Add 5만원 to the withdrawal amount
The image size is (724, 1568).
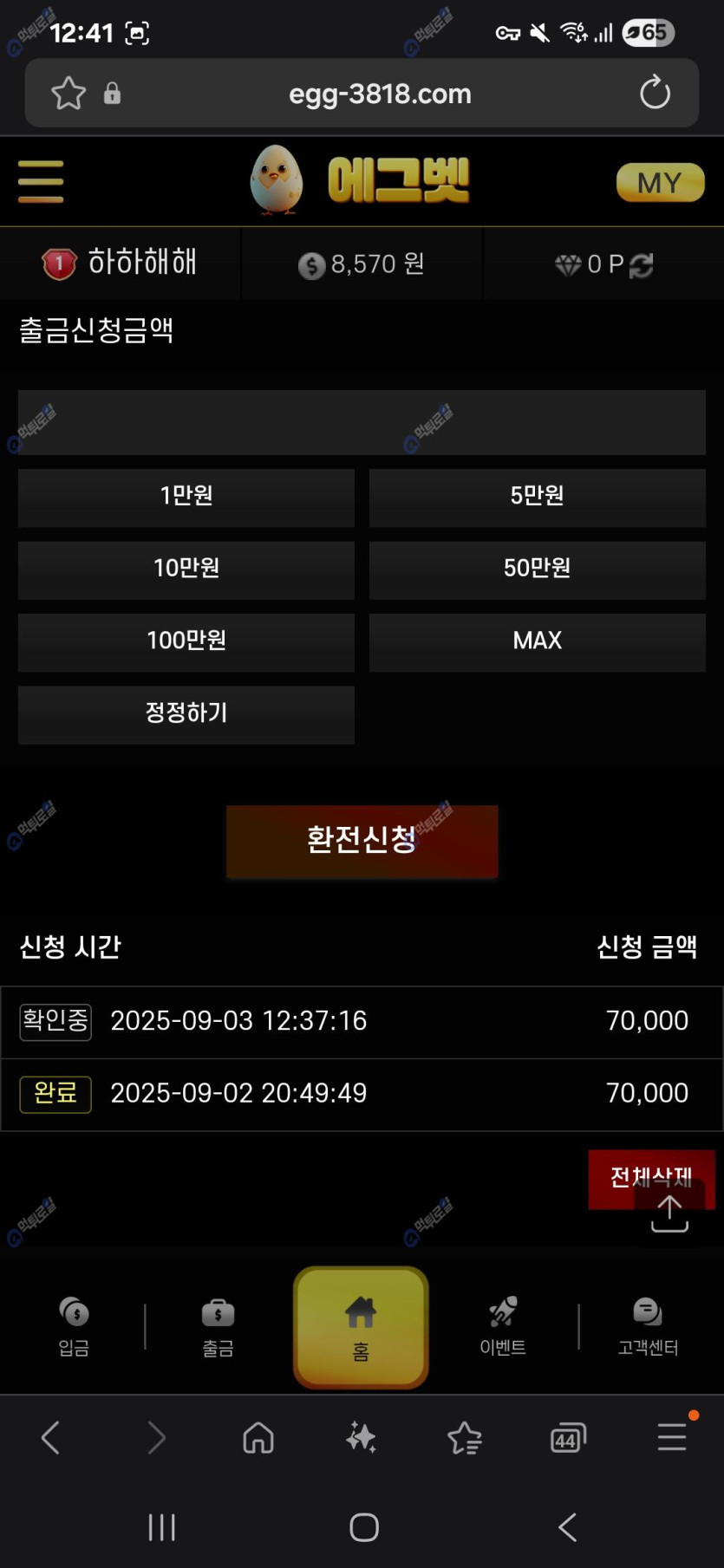coord(537,497)
